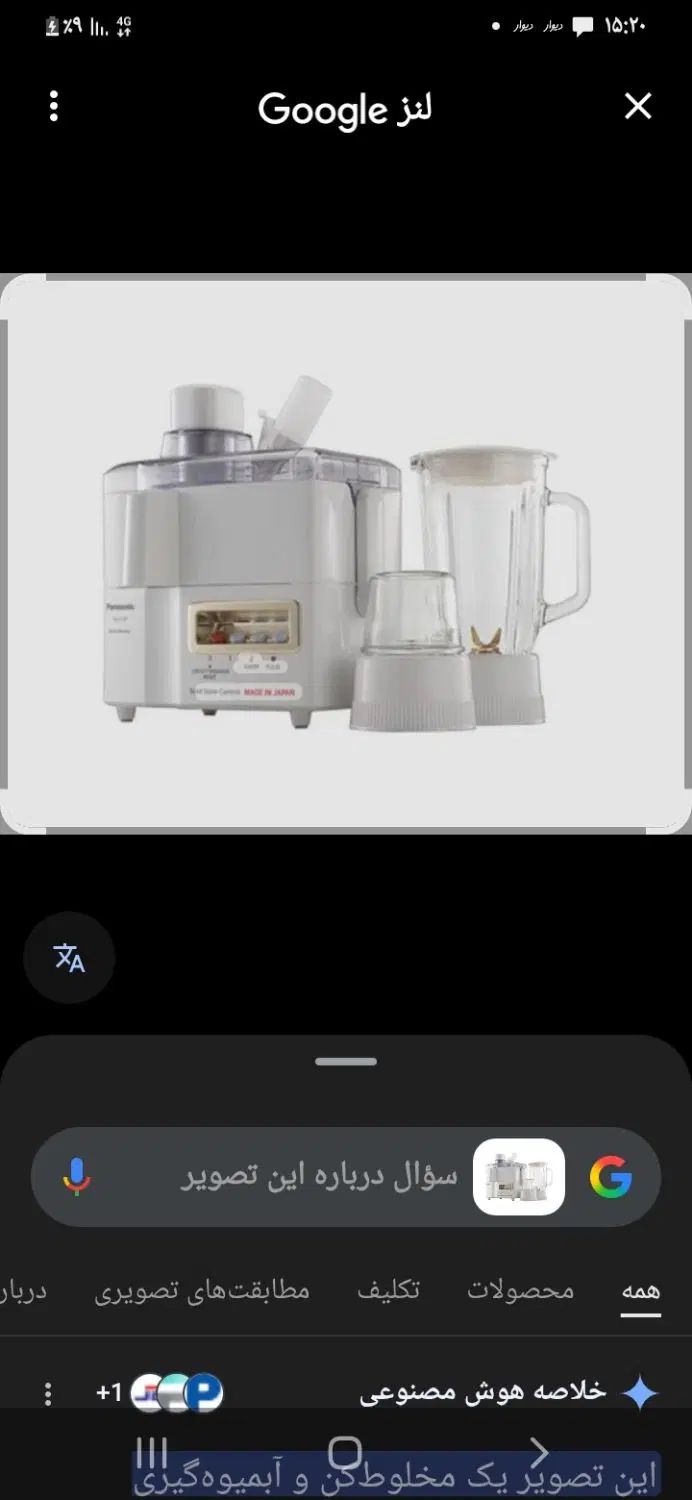Tap the 'سؤال درباره این تصویر' search field
This screenshot has width=692, height=1500.
click(320, 1176)
